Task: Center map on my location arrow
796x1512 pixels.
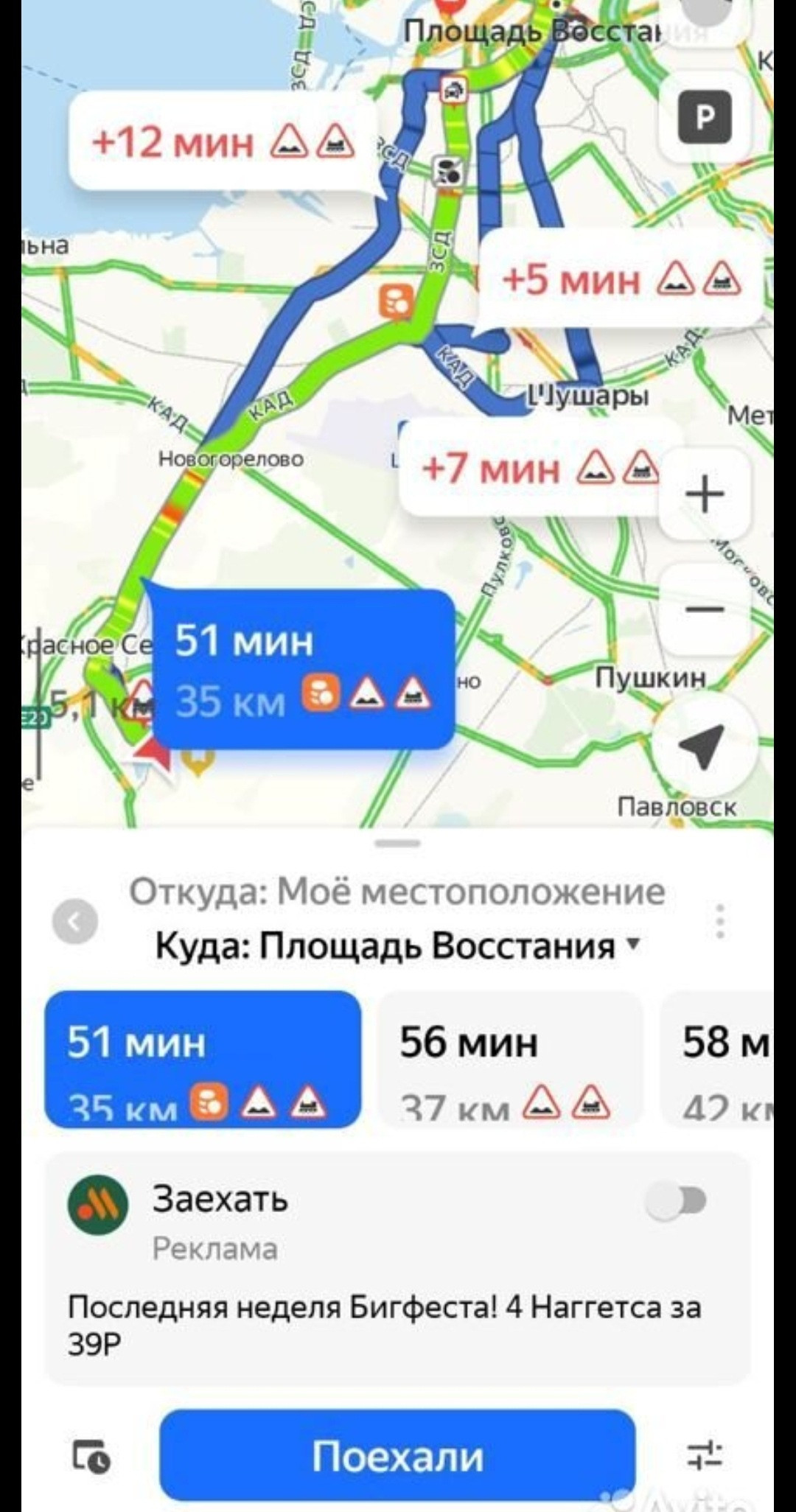Action: [705, 745]
